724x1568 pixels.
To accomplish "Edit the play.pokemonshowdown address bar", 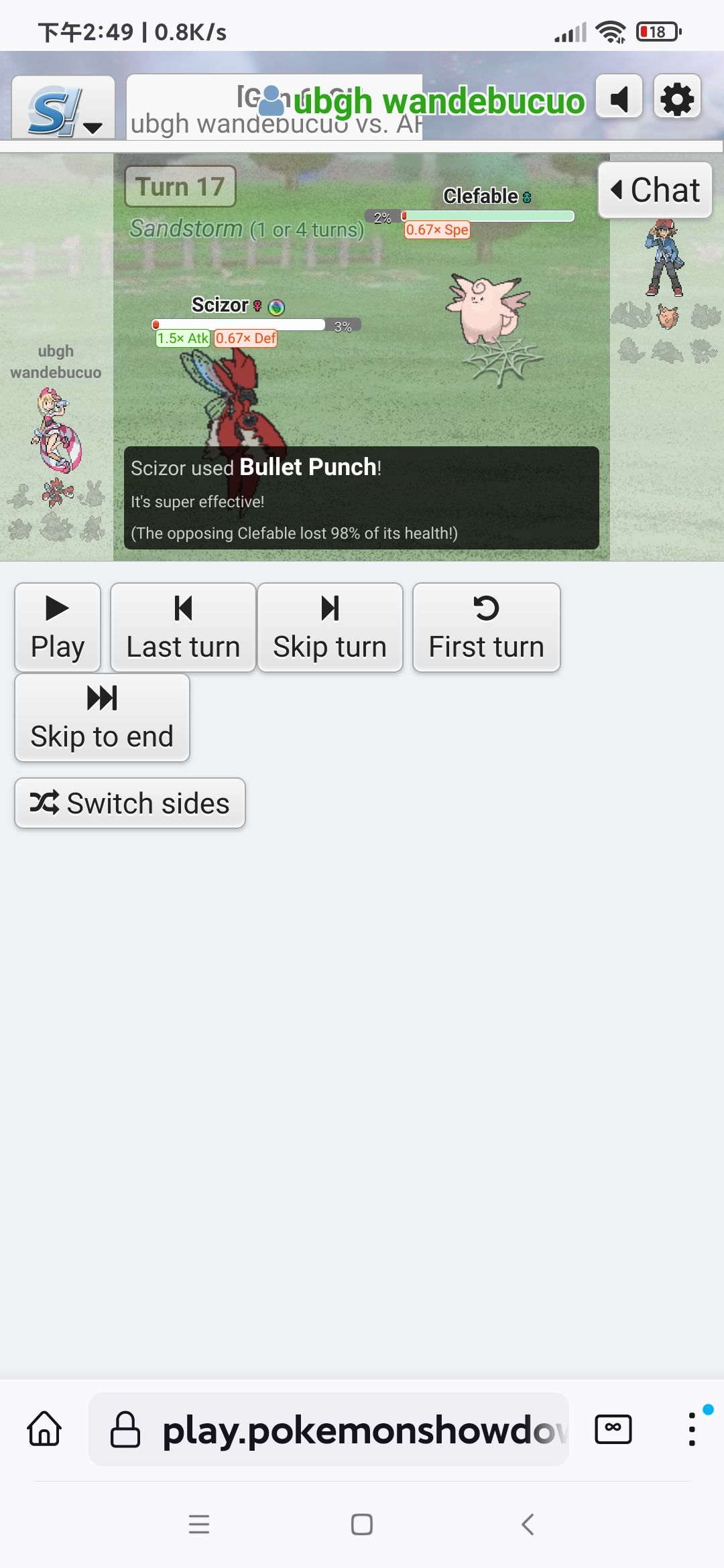I will click(362, 1430).
